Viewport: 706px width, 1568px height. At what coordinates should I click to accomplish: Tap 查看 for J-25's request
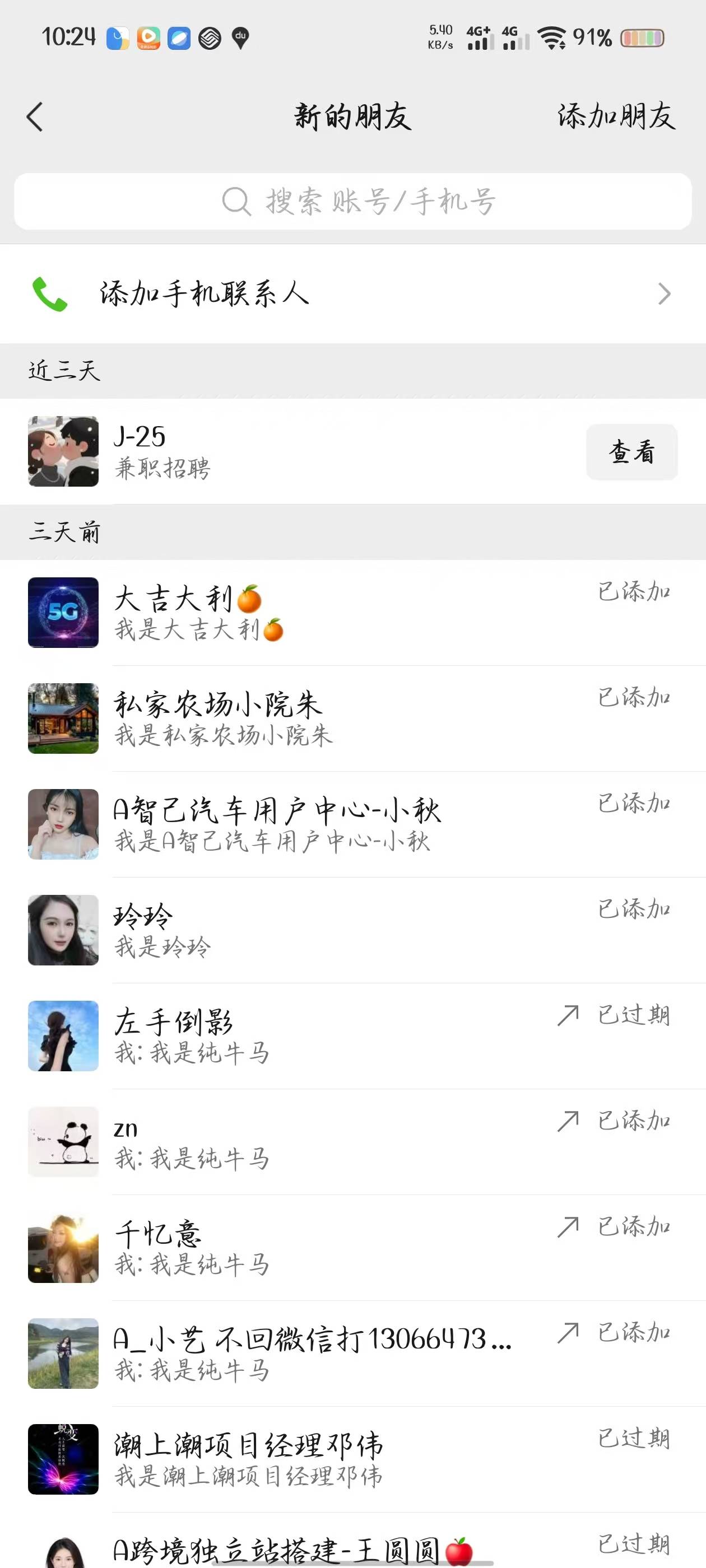click(631, 452)
